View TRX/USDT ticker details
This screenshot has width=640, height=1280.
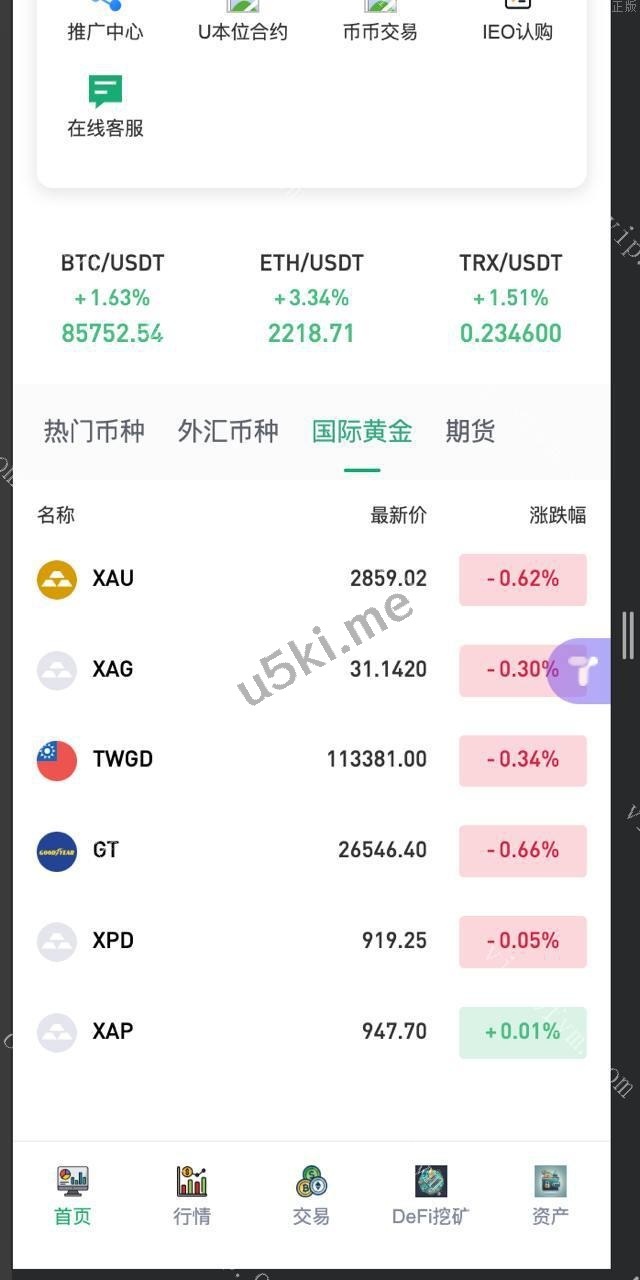tap(510, 298)
